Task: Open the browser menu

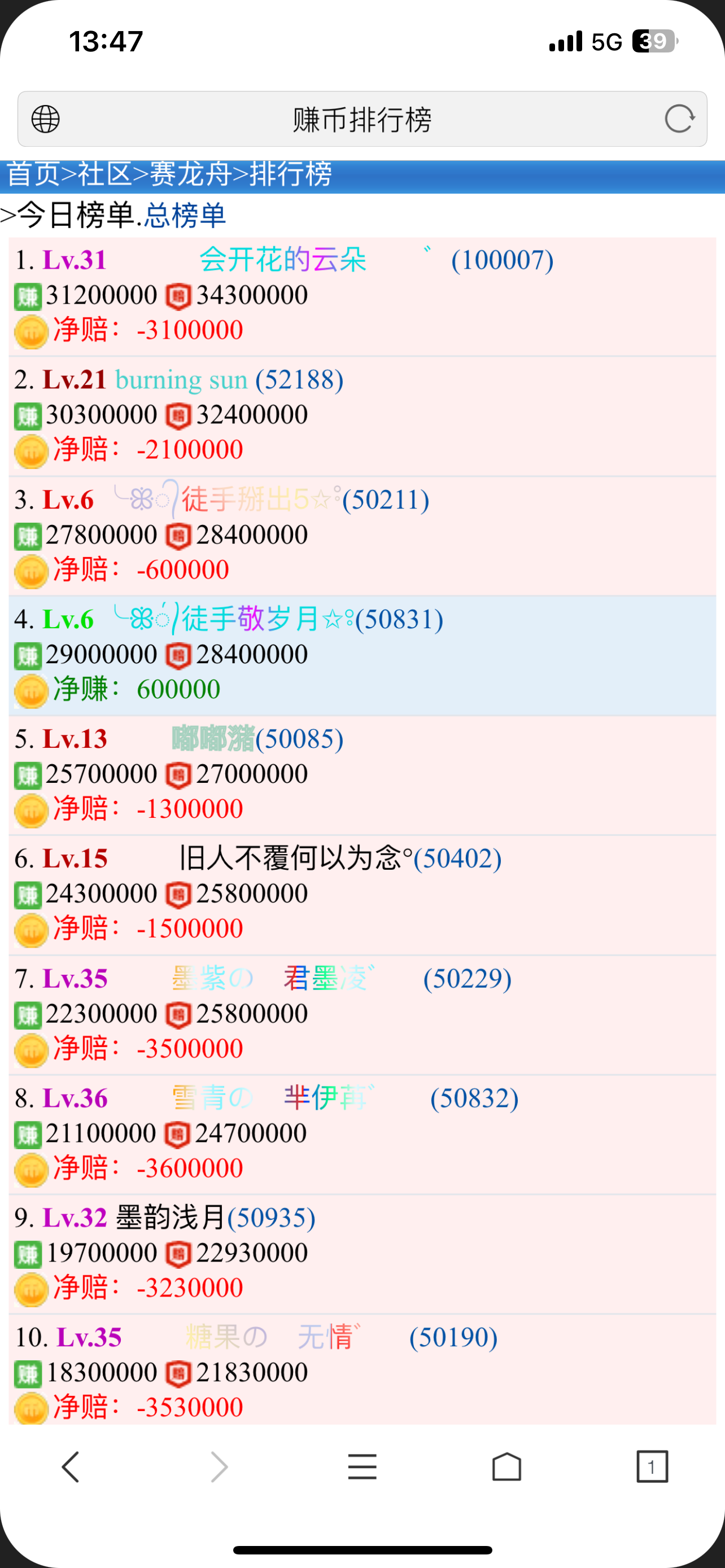Action: click(362, 1466)
